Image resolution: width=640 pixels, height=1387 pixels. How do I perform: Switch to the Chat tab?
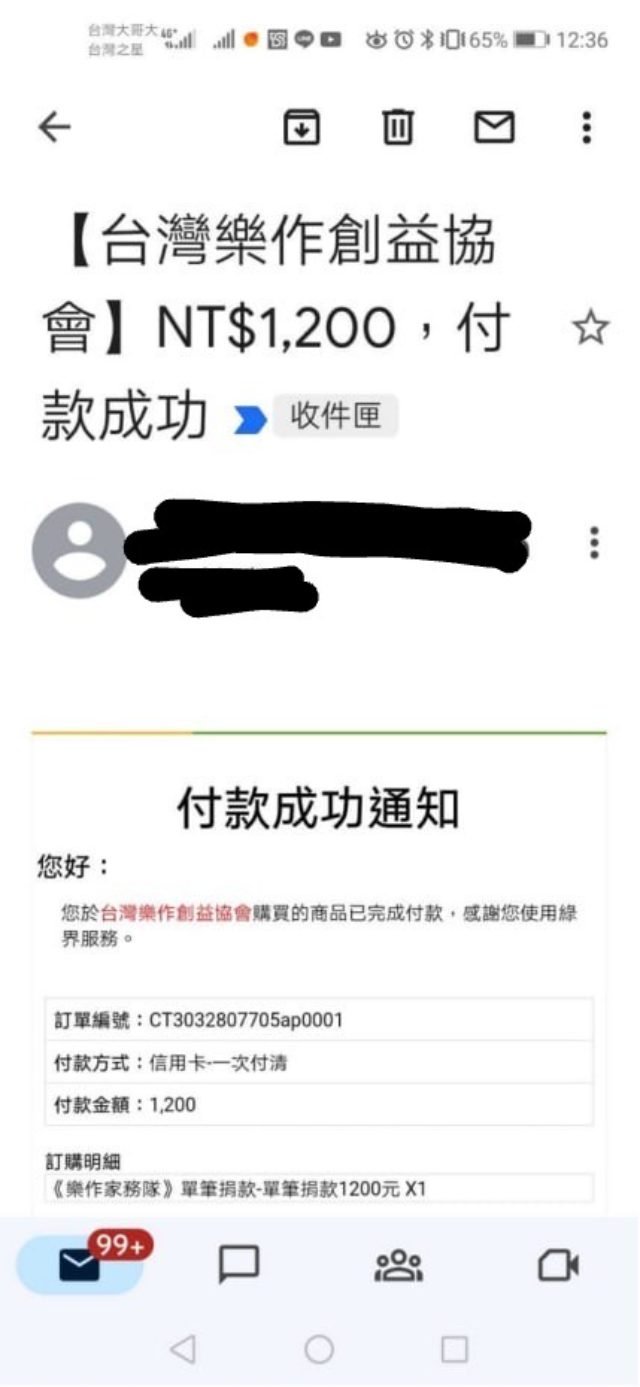click(x=239, y=1265)
